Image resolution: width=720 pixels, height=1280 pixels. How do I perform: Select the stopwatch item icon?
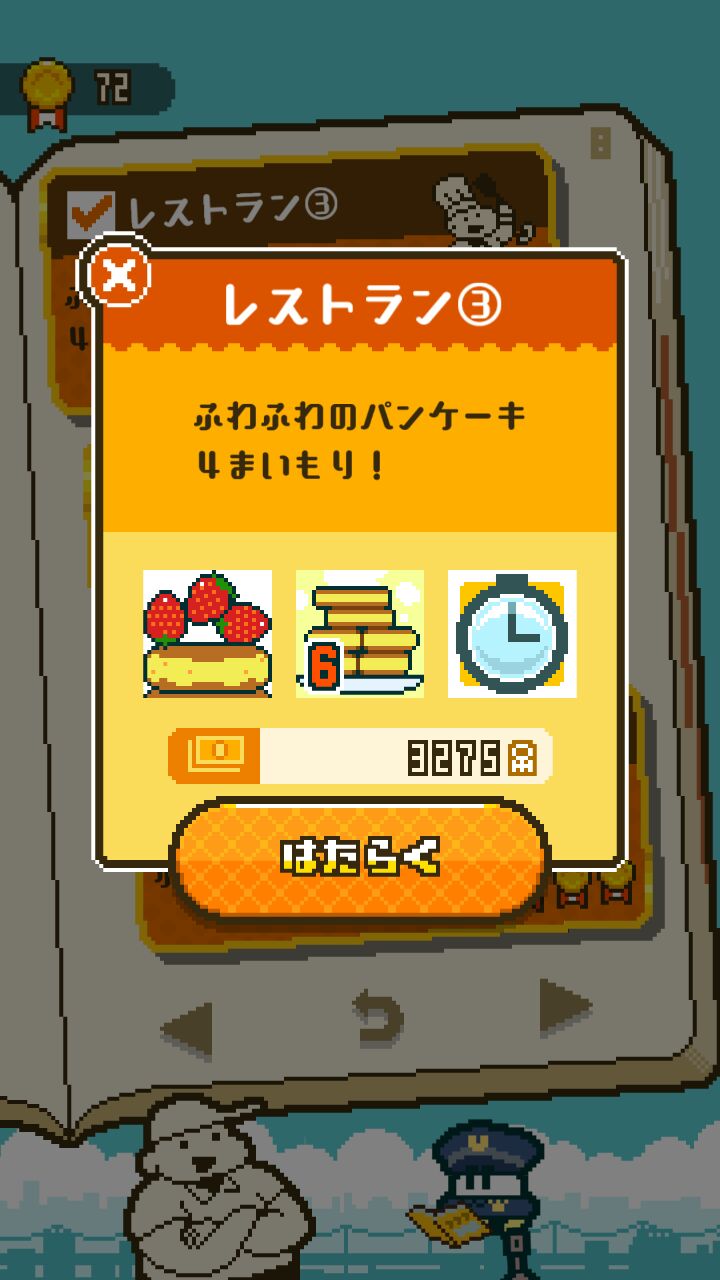(x=512, y=633)
